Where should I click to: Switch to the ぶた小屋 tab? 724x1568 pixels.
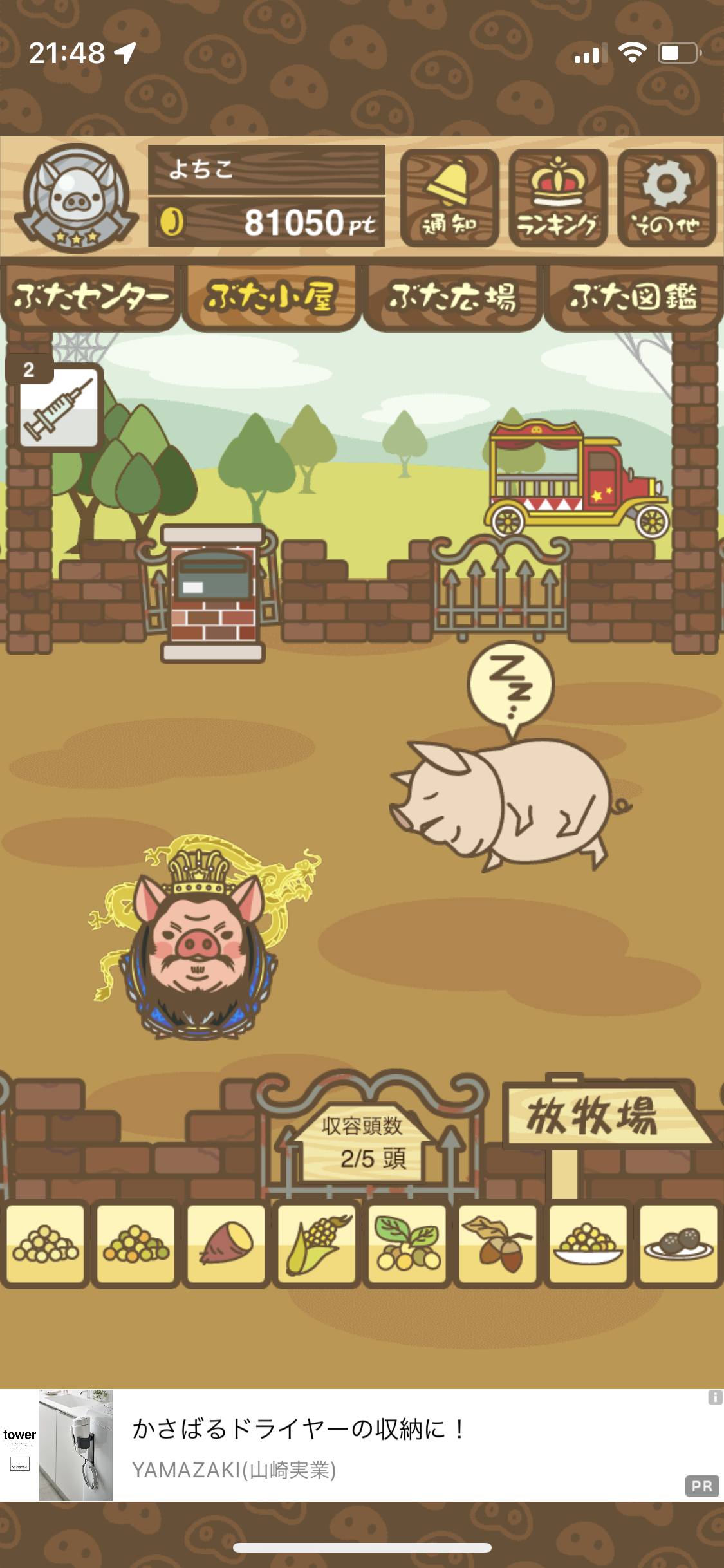[271, 297]
